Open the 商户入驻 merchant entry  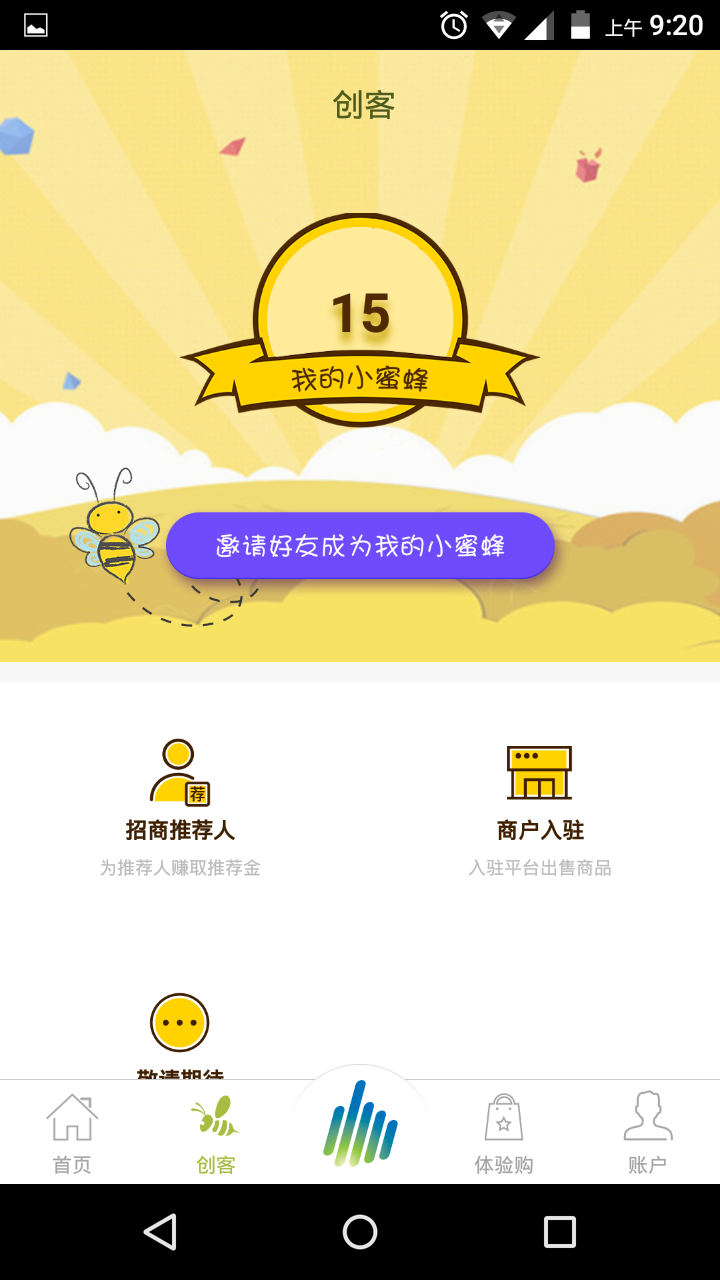(x=540, y=805)
